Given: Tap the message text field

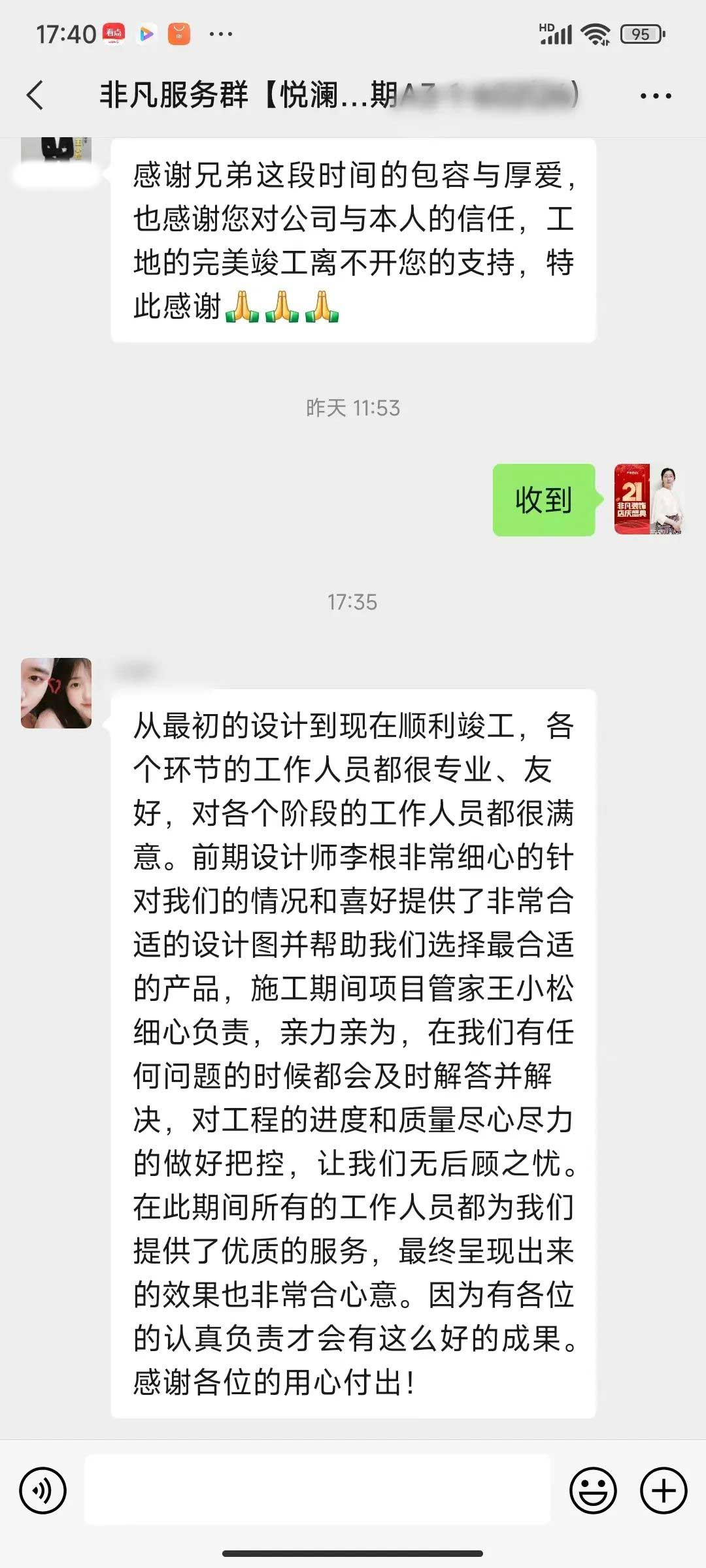Looking at the screenshot, I should tap(318, 1491).
